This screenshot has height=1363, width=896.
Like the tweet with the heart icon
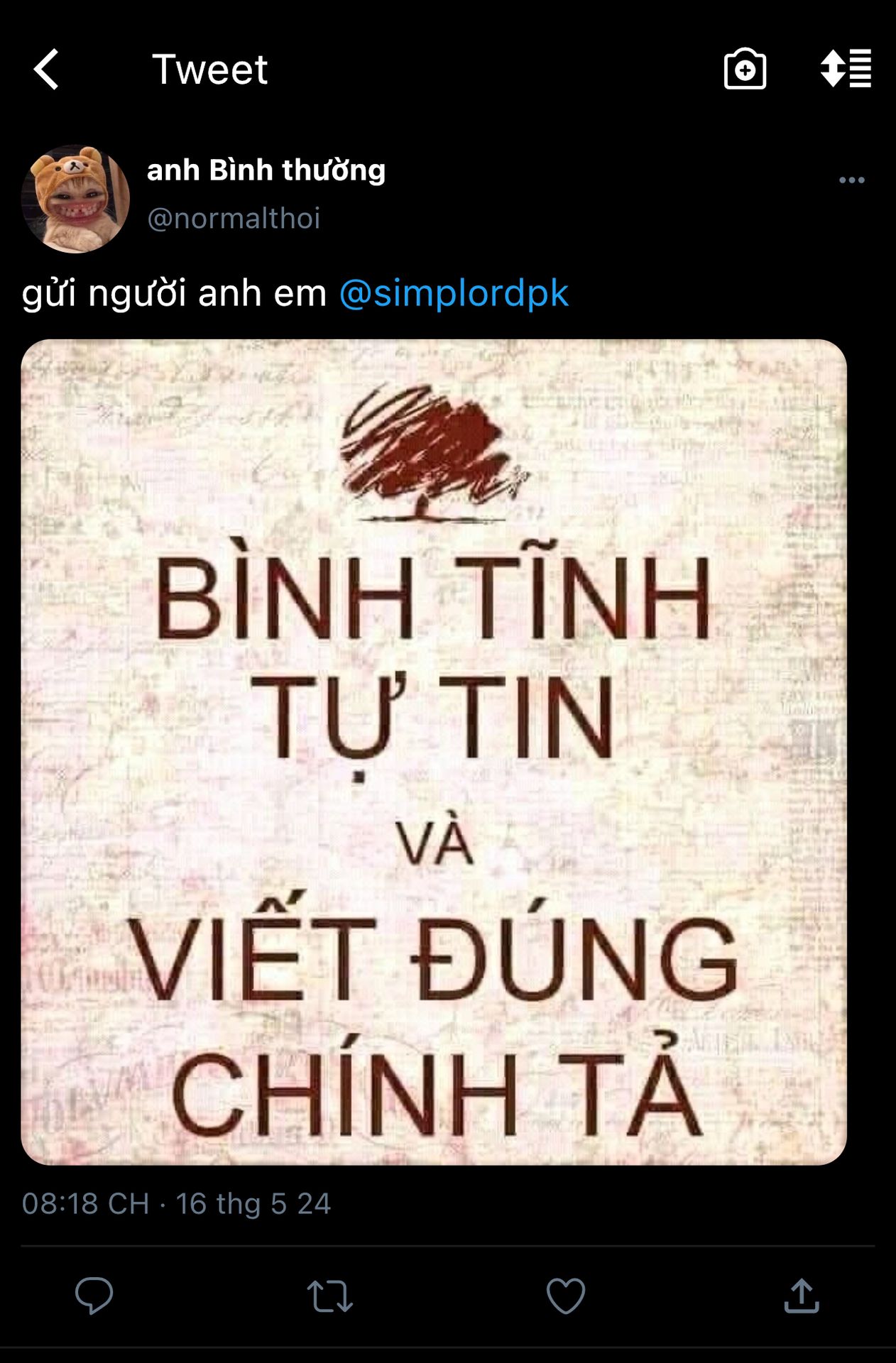coord(566,1296)
